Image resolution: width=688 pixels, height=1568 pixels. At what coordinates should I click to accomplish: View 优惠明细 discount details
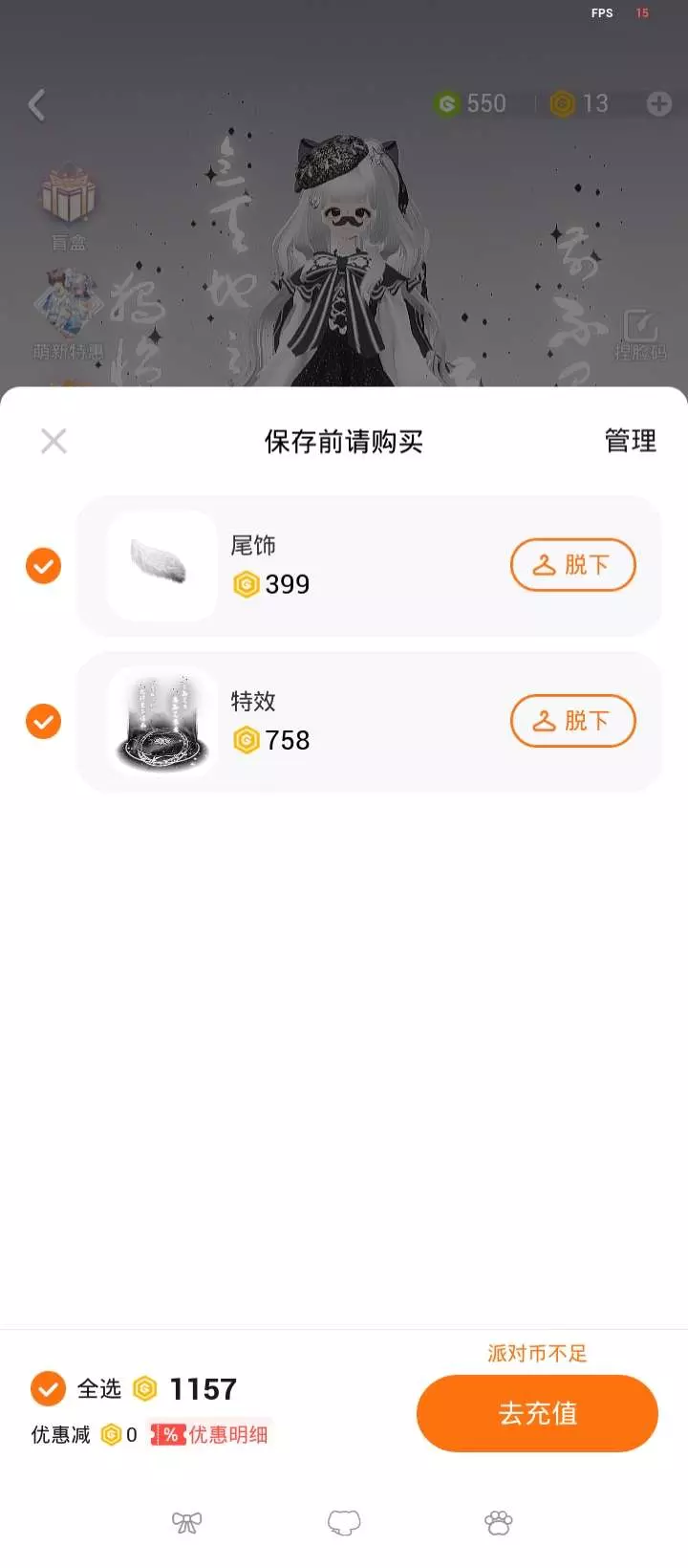212,1434
